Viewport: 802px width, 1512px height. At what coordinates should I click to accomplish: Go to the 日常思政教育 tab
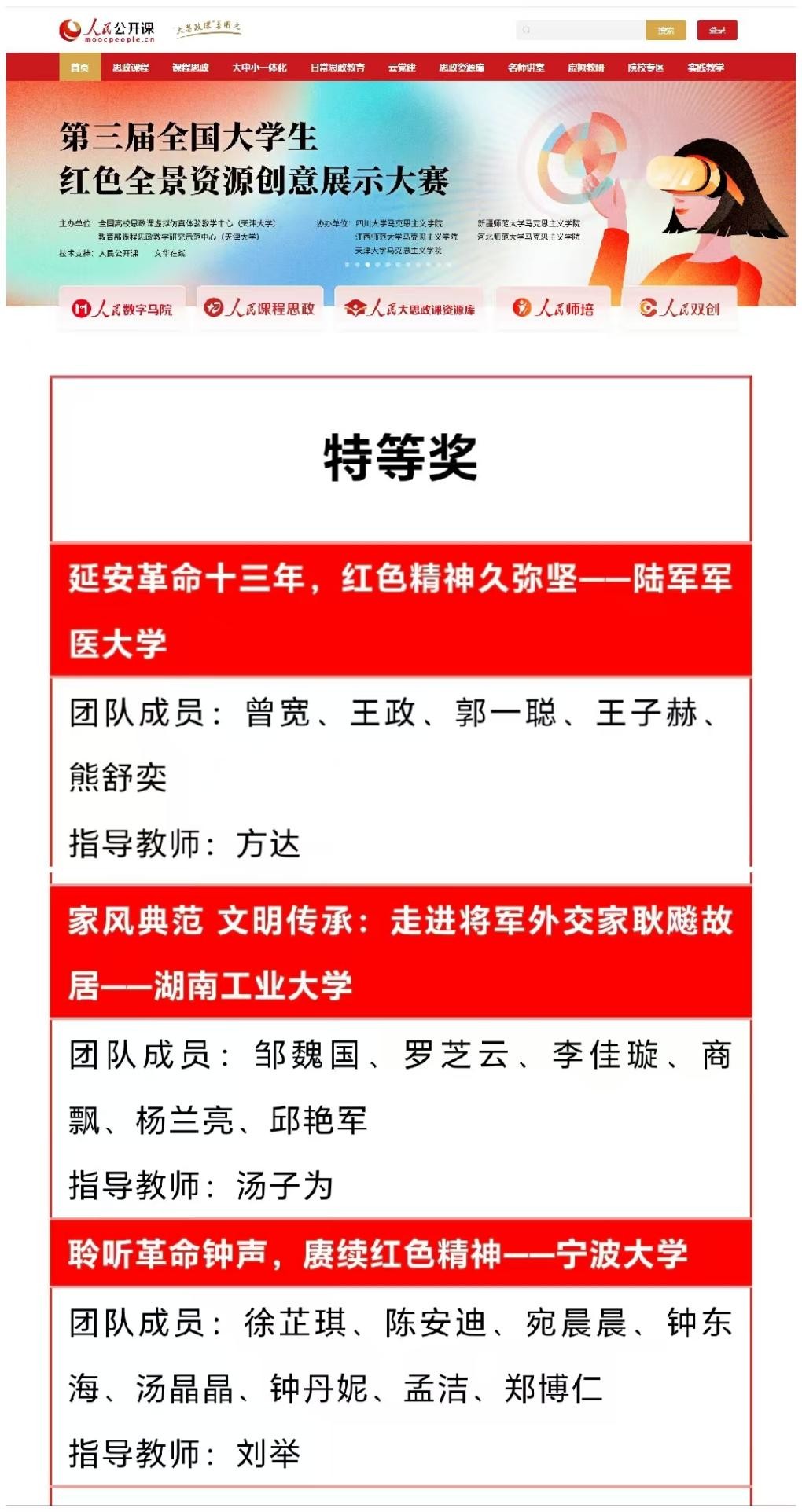pyautogui.click(x=337, y=68)
